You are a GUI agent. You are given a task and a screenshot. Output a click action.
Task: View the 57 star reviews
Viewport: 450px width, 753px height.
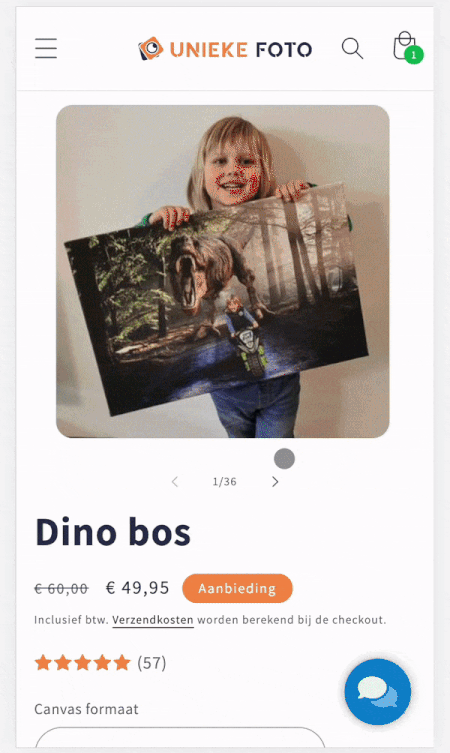[x=100, y=663]
